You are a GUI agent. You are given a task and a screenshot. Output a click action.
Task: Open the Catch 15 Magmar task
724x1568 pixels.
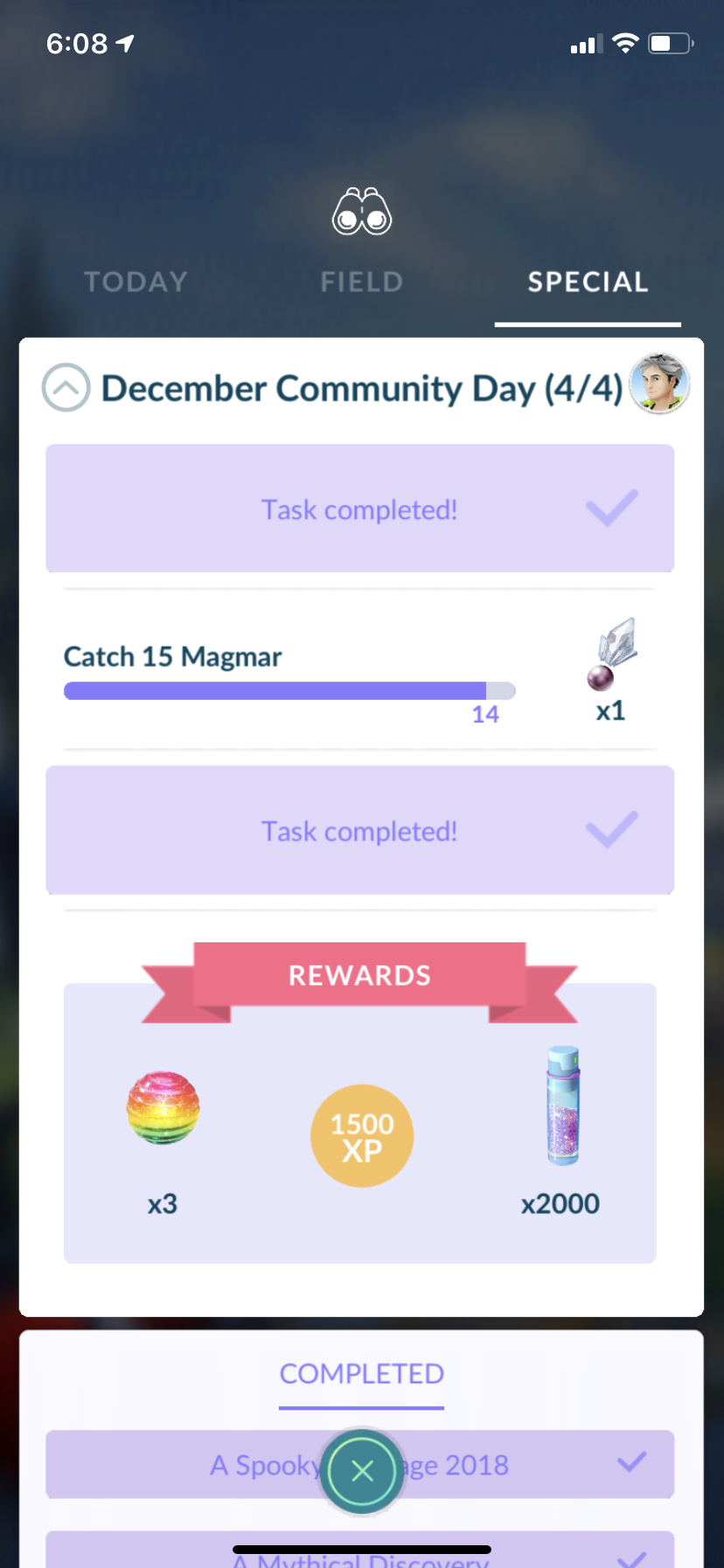pos(360,670)
